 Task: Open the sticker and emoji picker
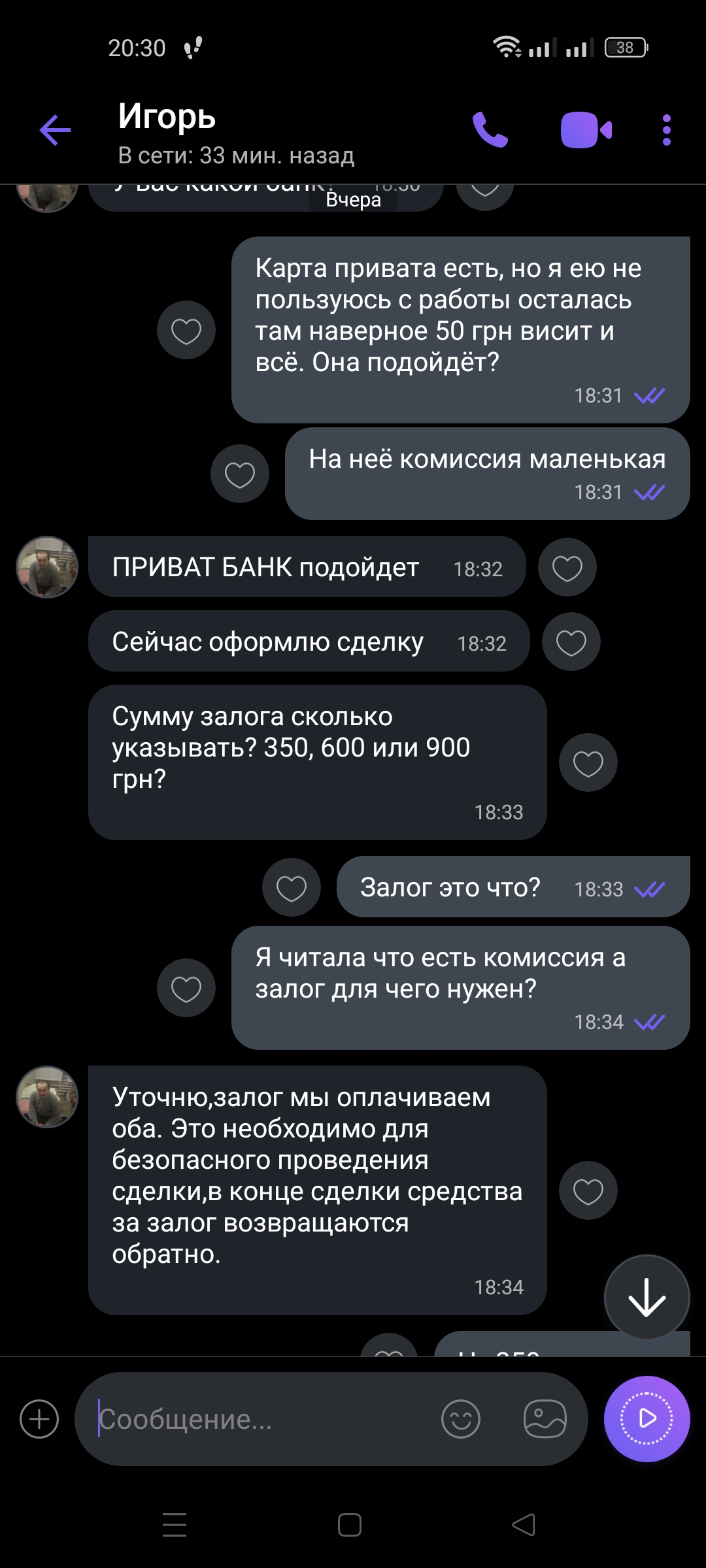pos(461,1419)
